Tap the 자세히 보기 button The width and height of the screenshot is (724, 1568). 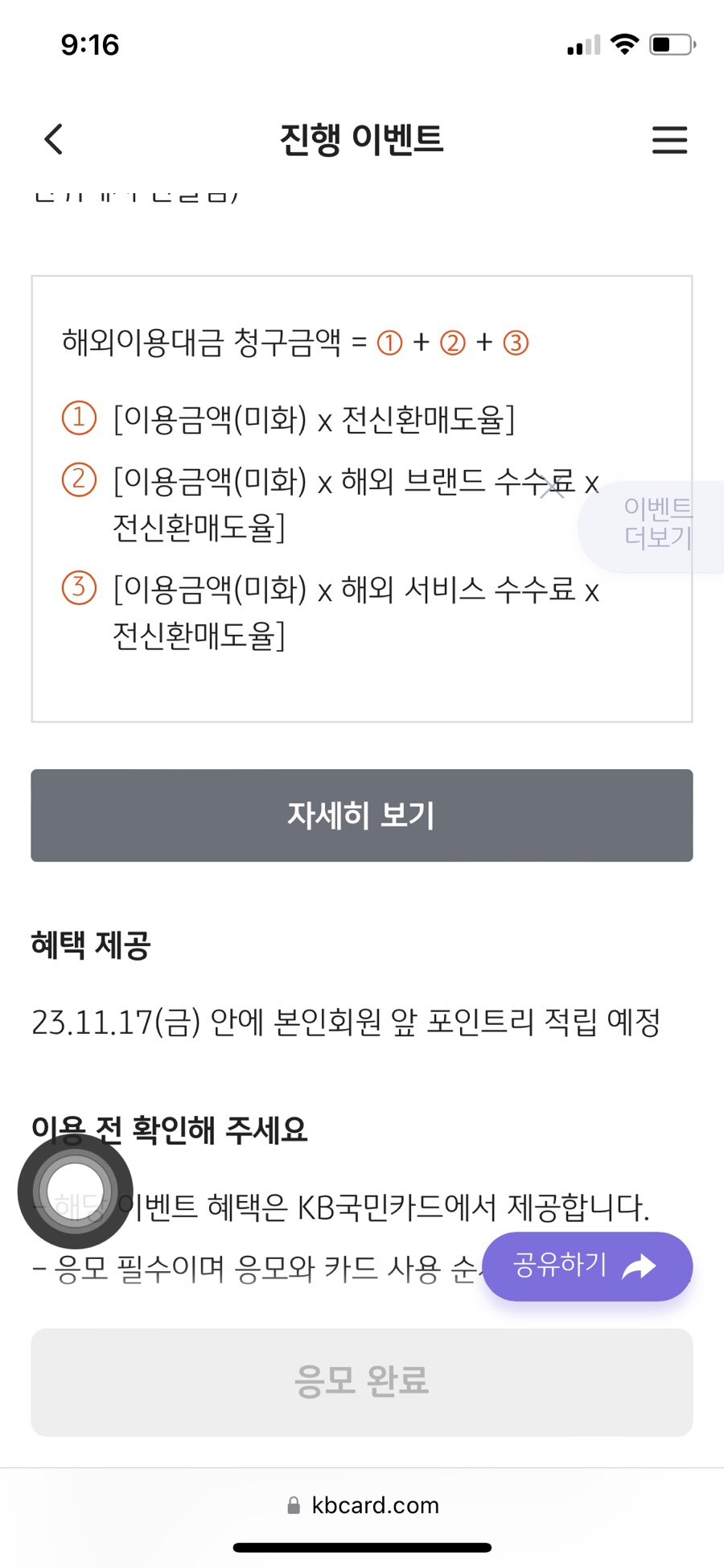[x=361, y=815]
